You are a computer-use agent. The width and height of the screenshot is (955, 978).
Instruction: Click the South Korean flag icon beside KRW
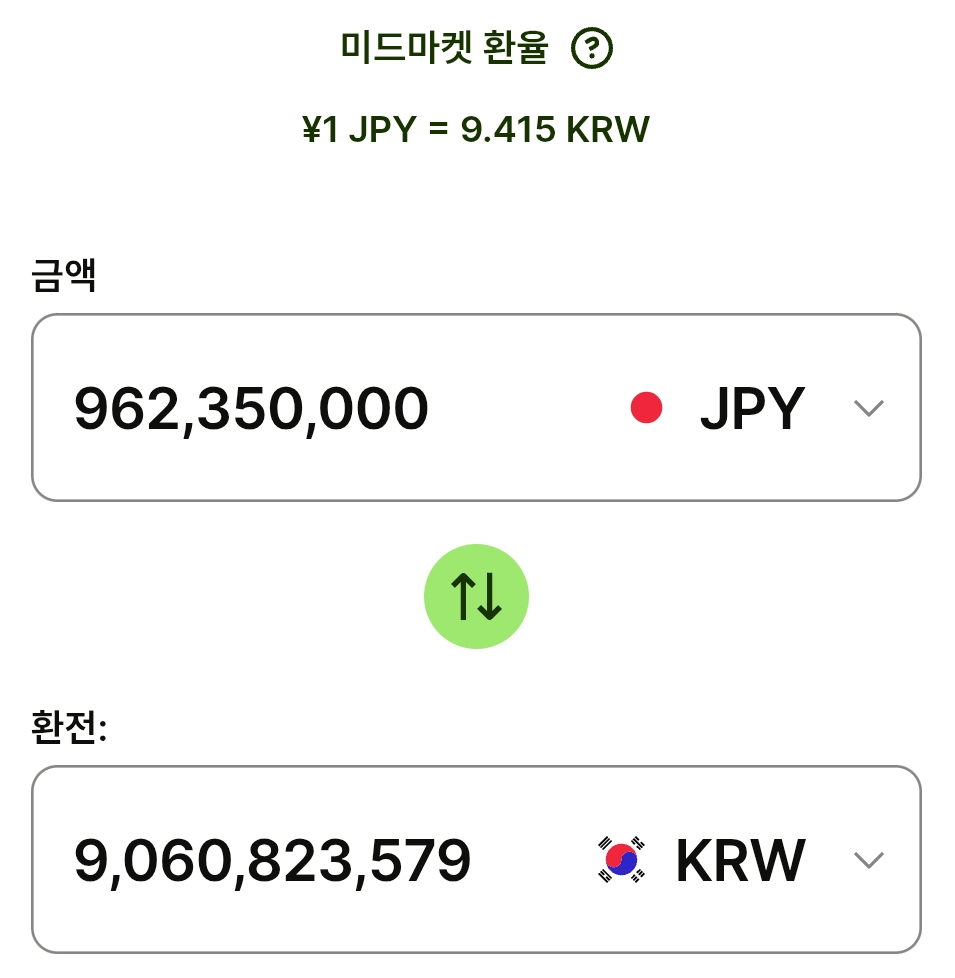619,858
